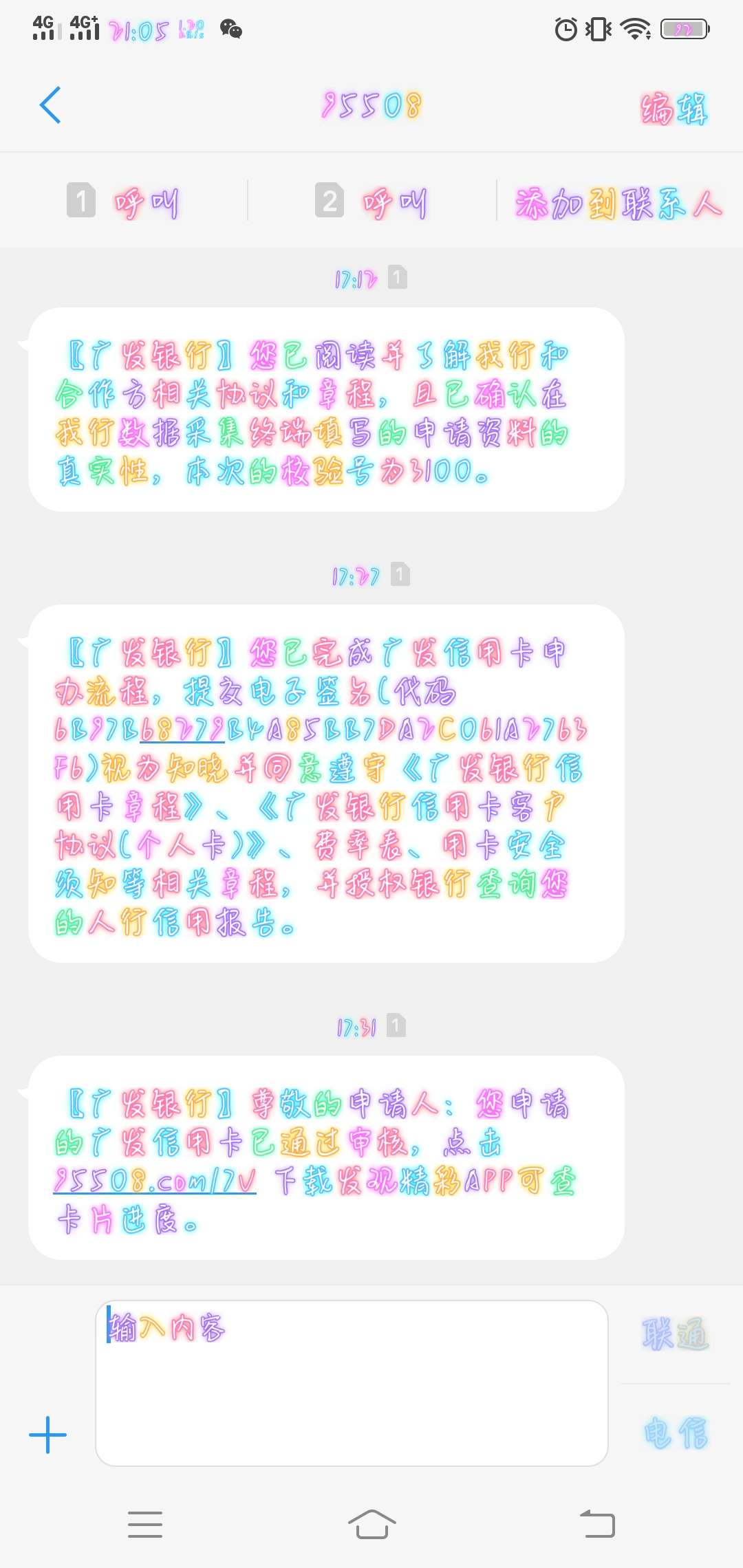Tap the underlined number in the signature code
Image resolution: width=743 pixels, height=1568 pixels.
(x=182, y=730)
